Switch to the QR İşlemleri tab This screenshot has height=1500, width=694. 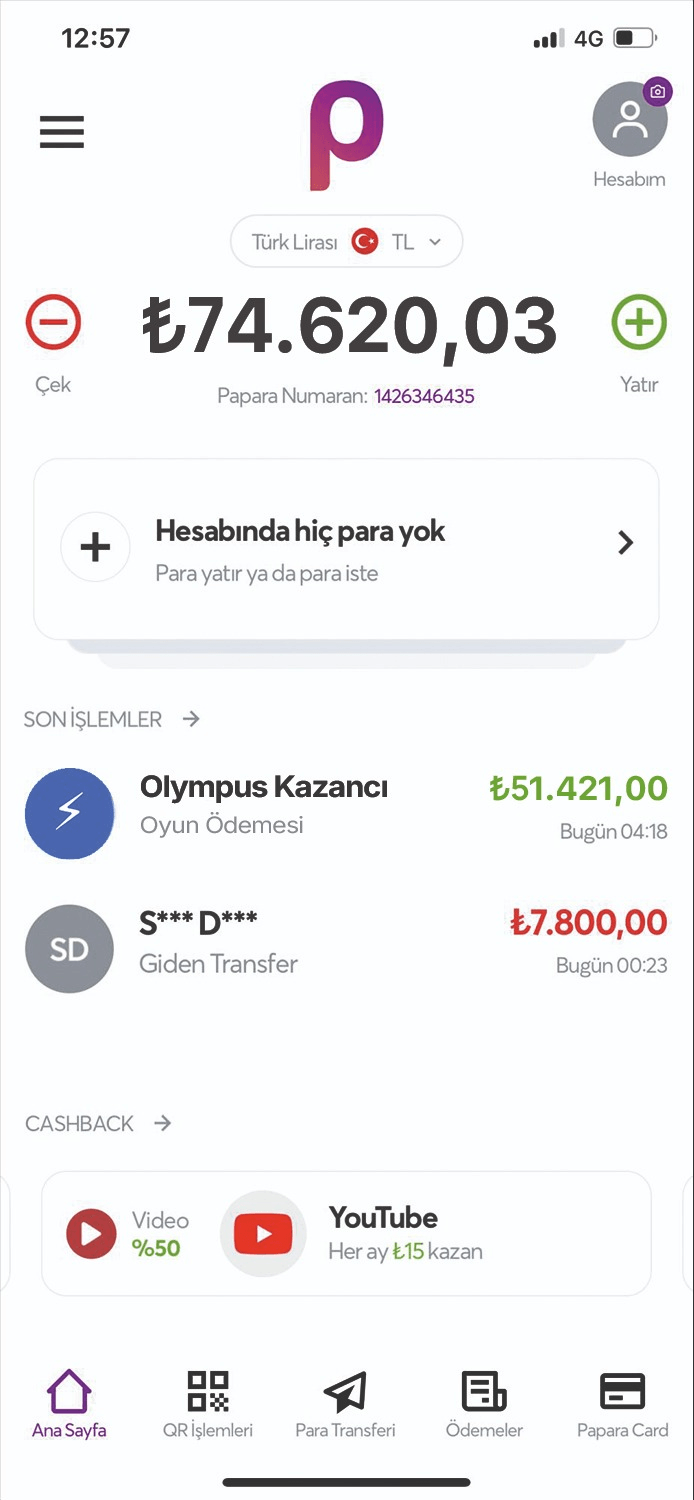click(208, 1404)
